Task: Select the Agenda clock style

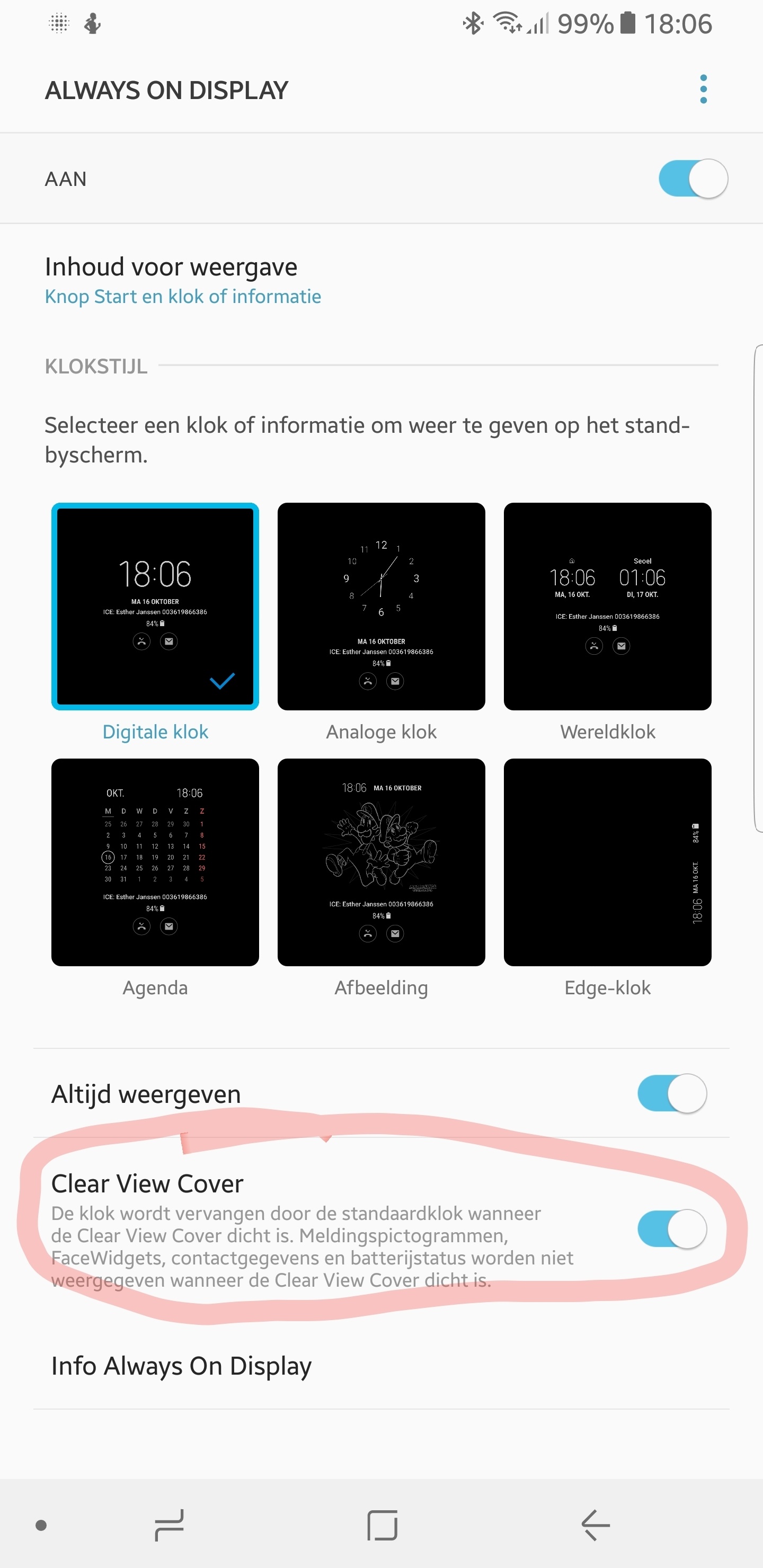Action: [155, 862]
